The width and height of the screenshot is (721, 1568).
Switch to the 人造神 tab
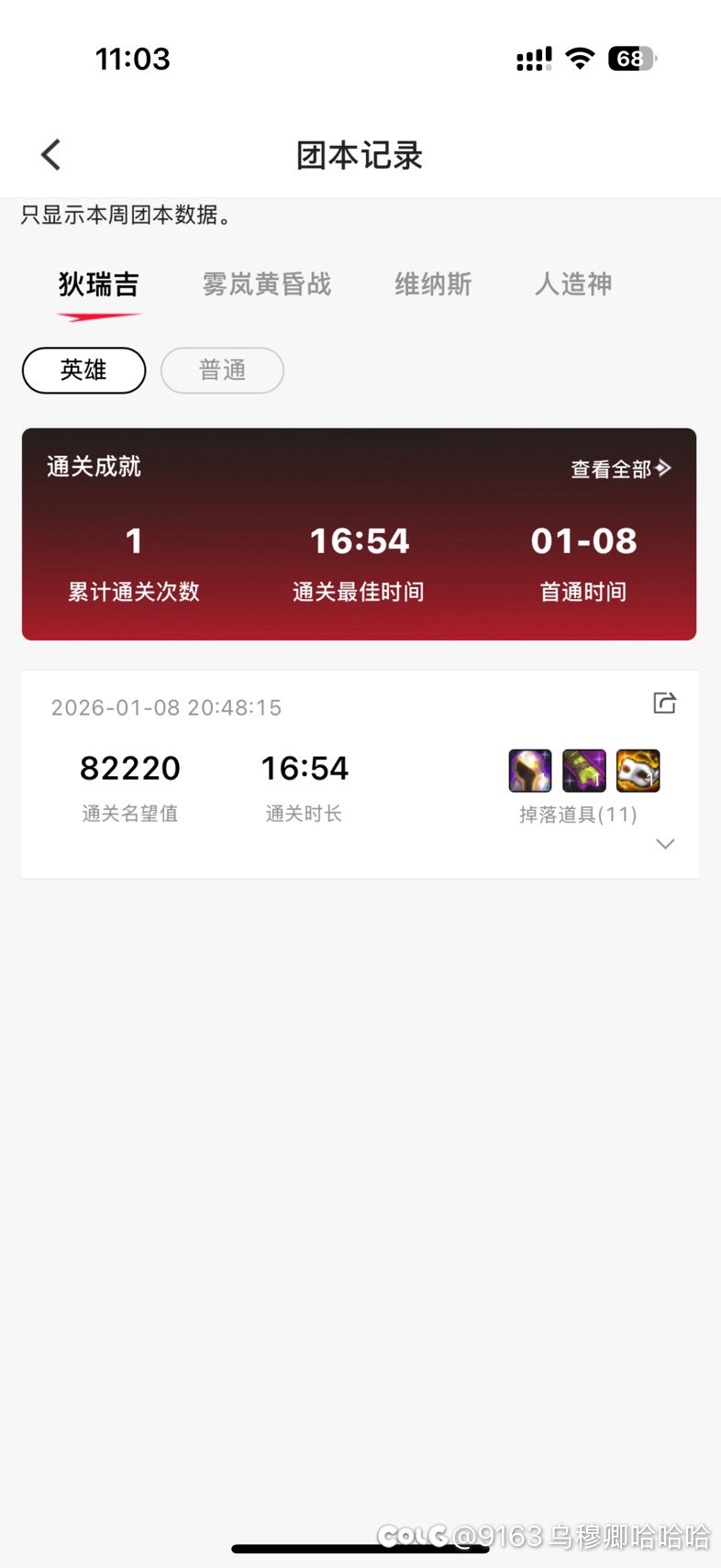point(573,284)
